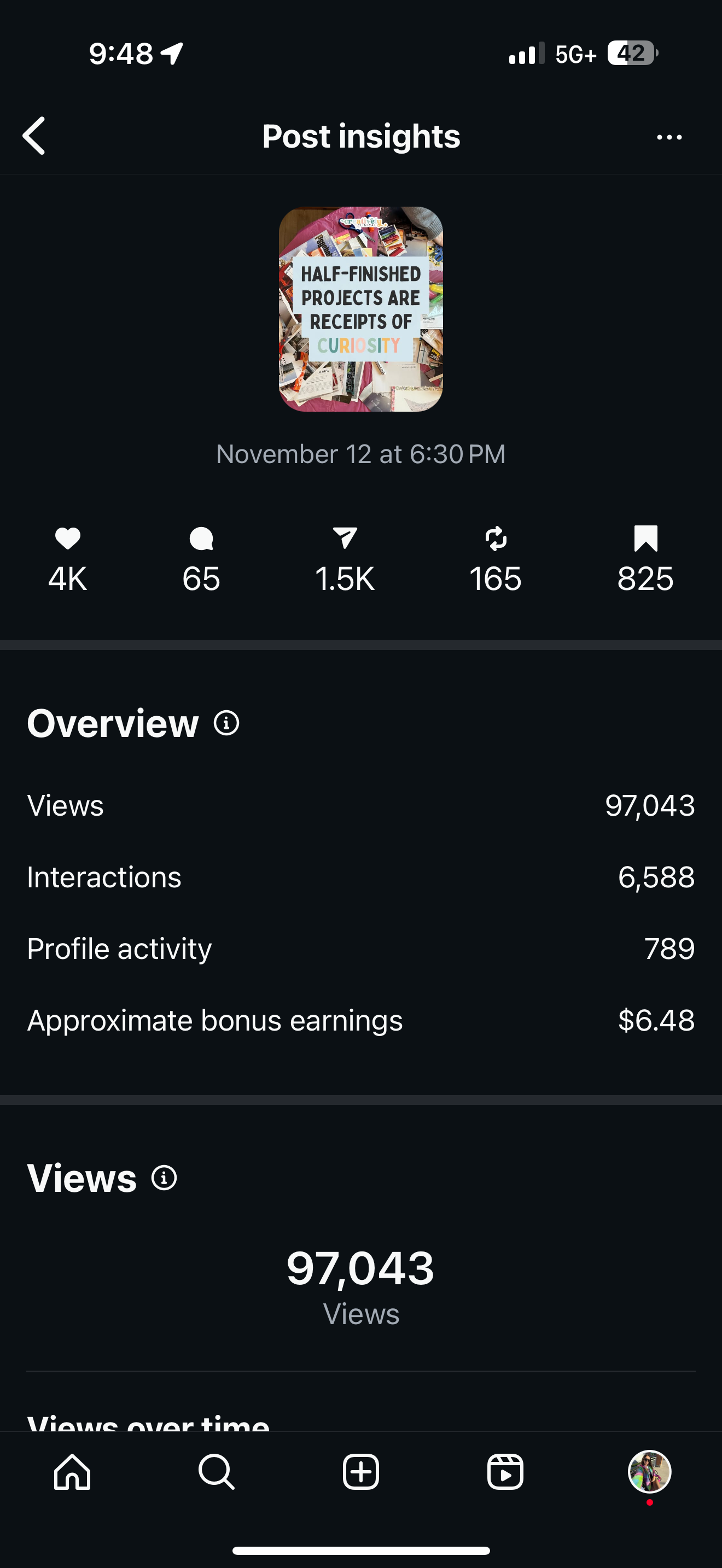Screen dimensions: 722x1568
Task: Show info about the Overview section
Action: (226, 723)
